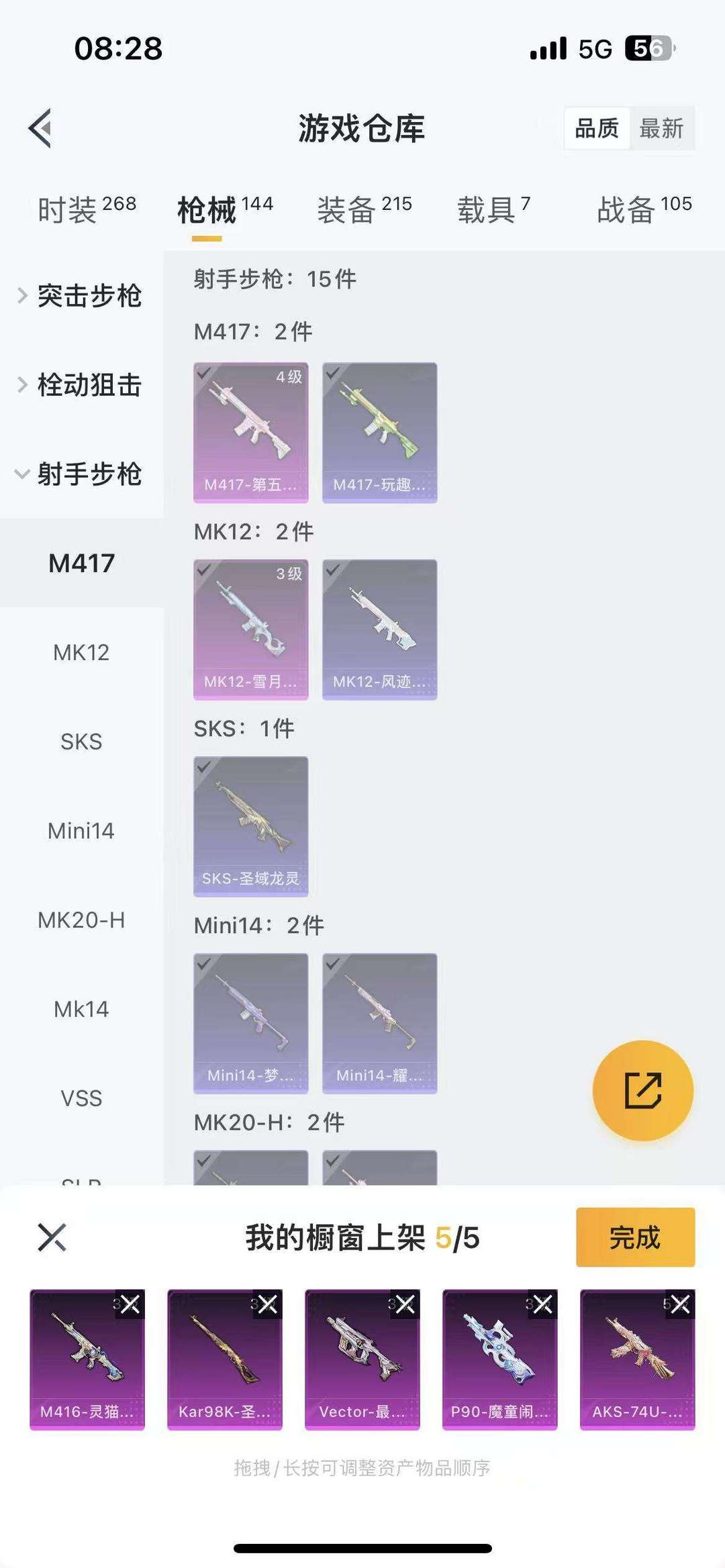Open the share/export floating button
The image size is (725, 1568).
click(641, 1090)
